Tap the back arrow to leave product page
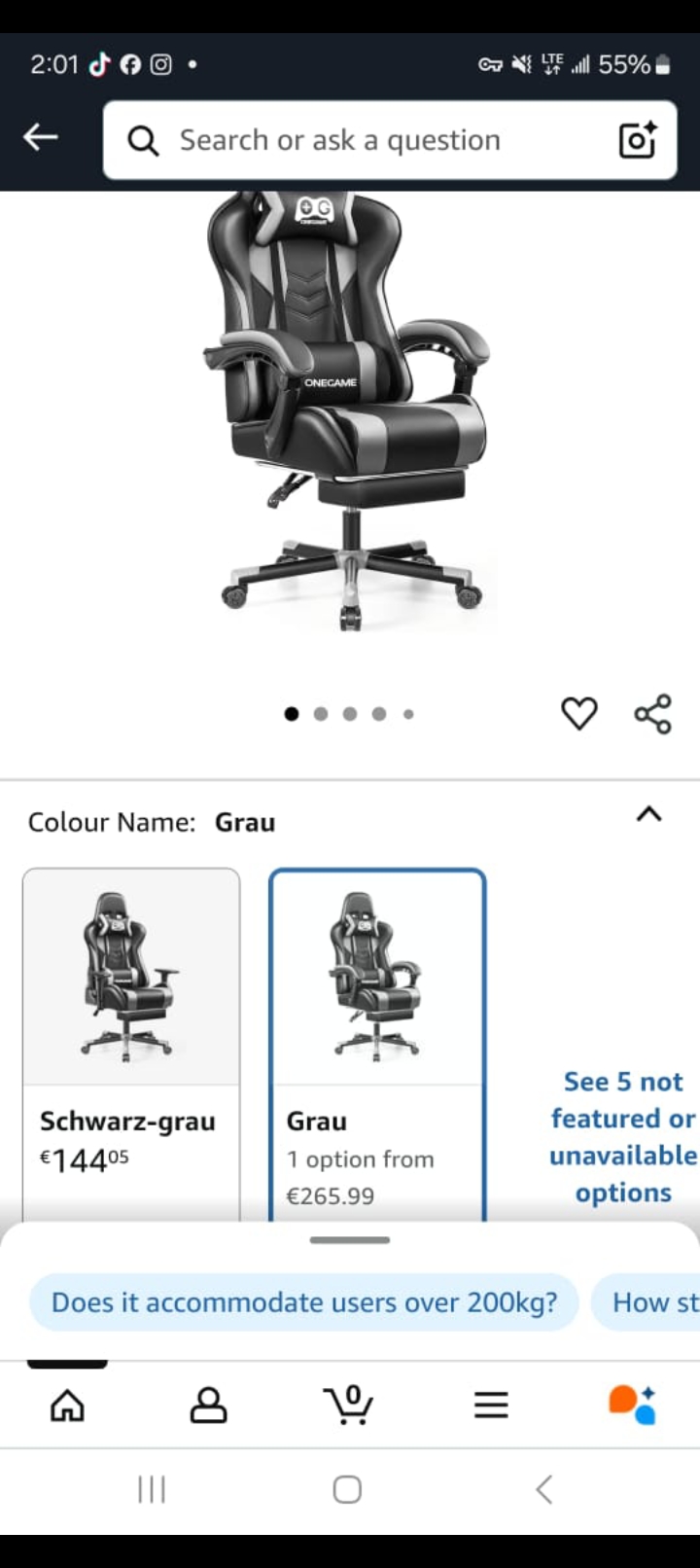The image size is (700, 1568). 39,137
